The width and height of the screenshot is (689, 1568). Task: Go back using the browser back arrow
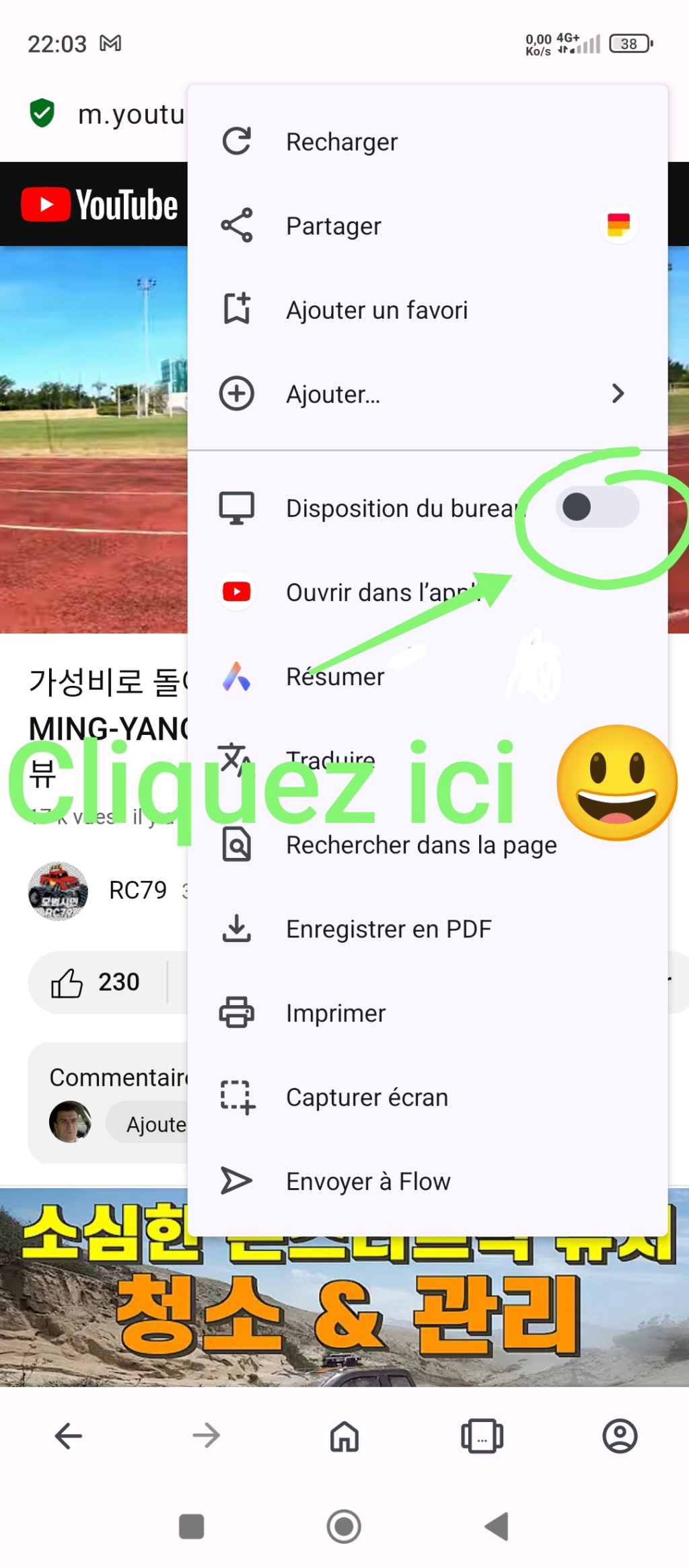[x=69, y=1436]
